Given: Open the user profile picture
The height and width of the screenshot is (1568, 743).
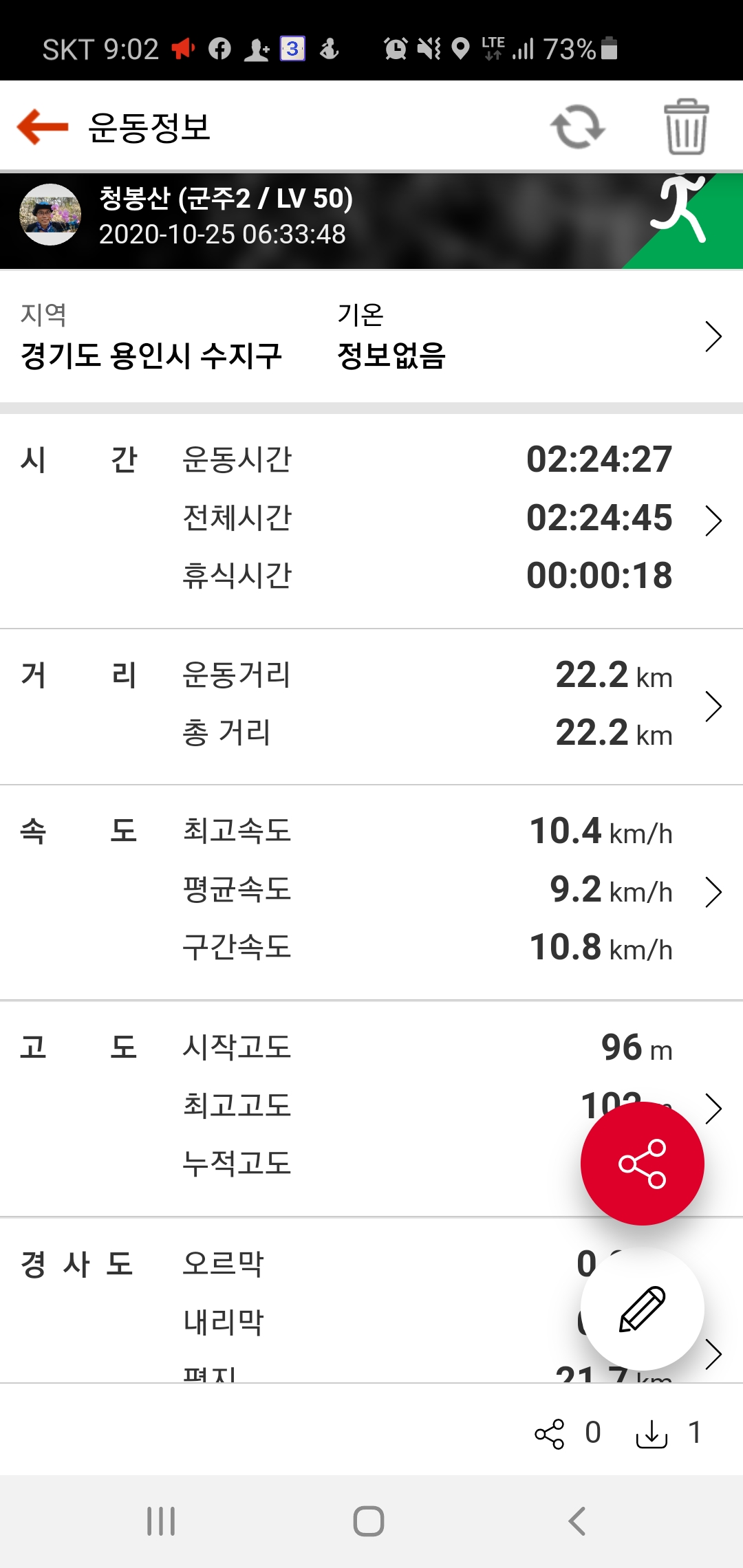Looking at the screenshot, I should click(x=50, y=215).
